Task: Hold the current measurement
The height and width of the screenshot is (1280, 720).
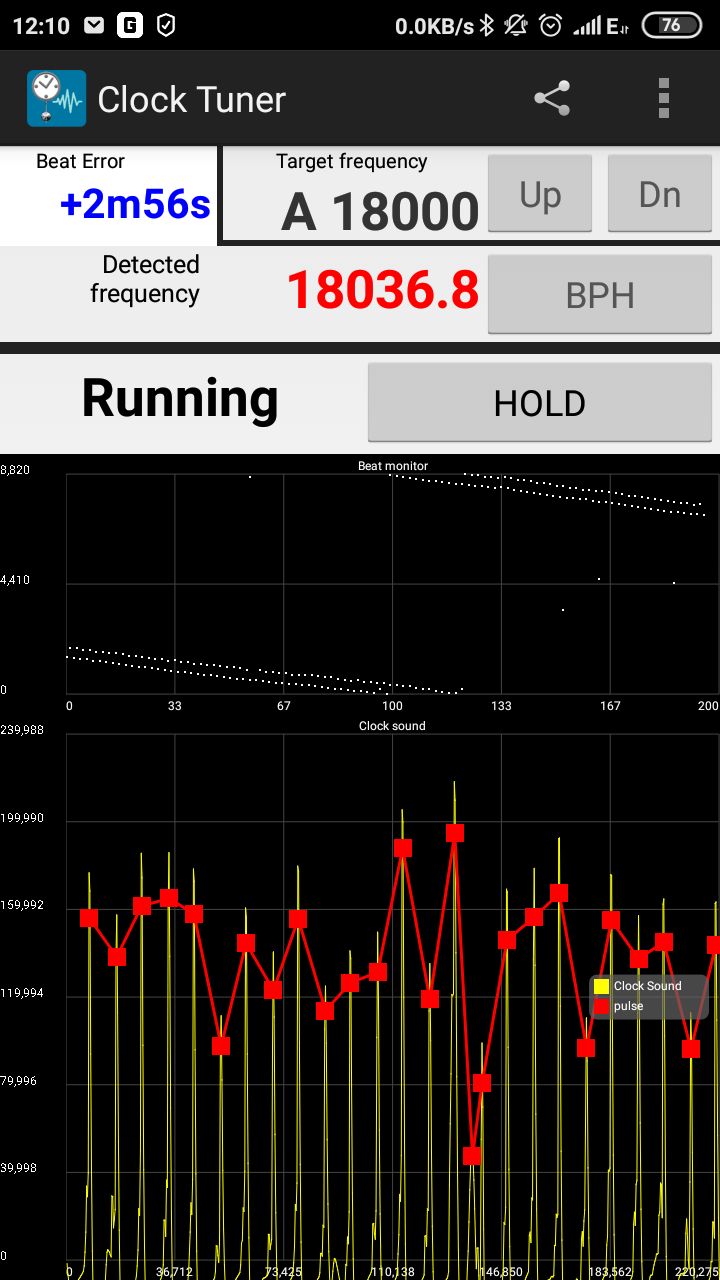Action: point(539,402)
